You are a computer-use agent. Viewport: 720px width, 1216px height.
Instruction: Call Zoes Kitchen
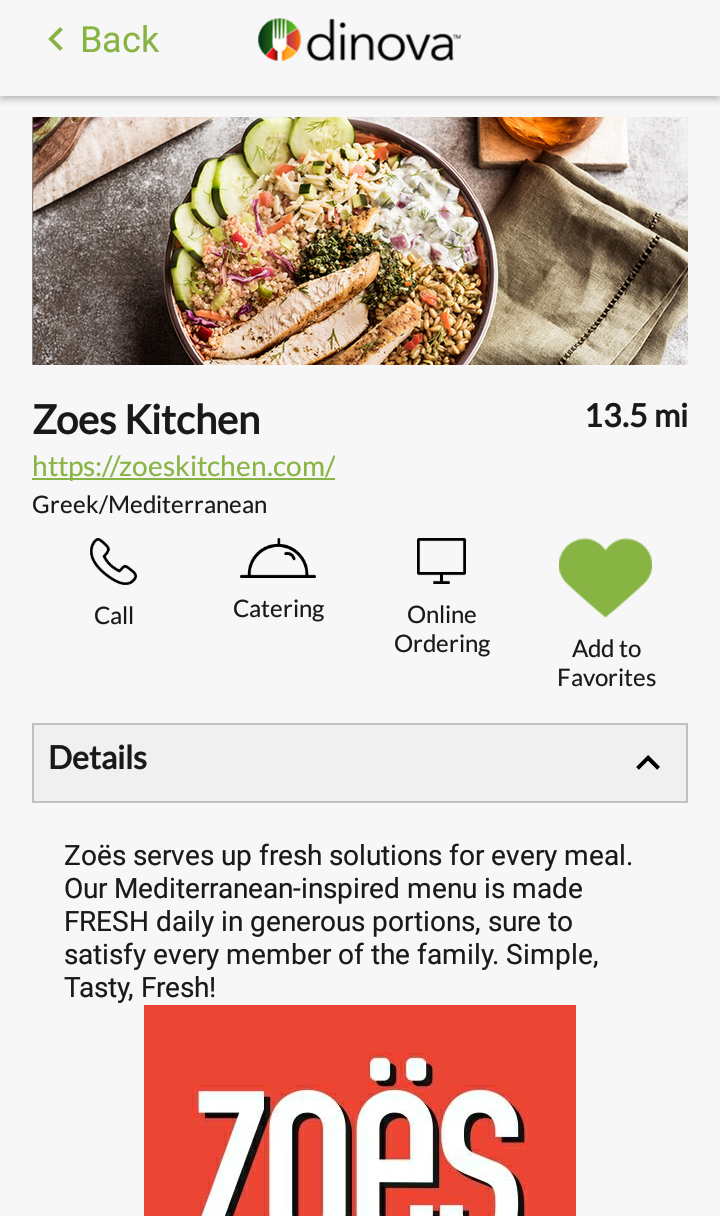pyautogui.click(x=113, y=580)
